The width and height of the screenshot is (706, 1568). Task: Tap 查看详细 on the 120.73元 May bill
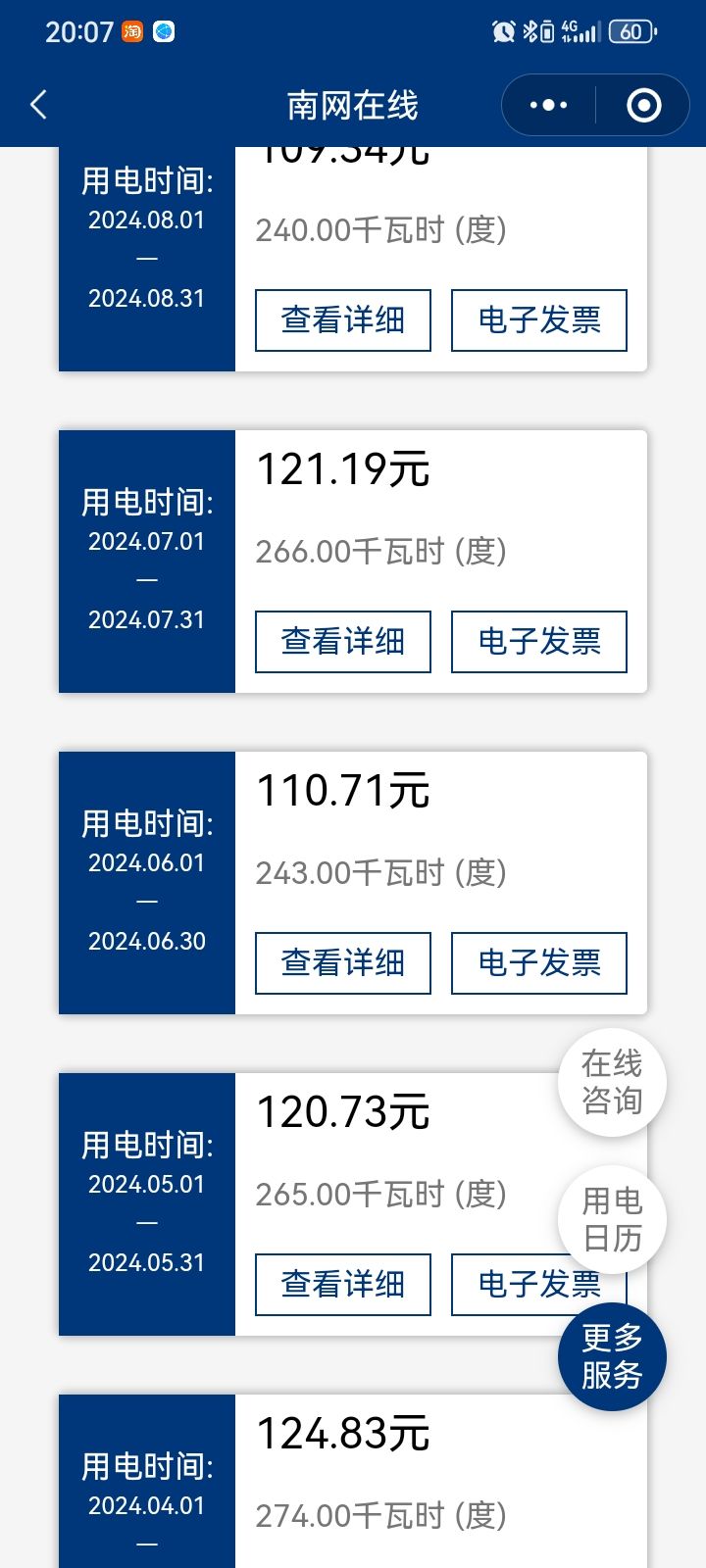(x=343, y=1284)
